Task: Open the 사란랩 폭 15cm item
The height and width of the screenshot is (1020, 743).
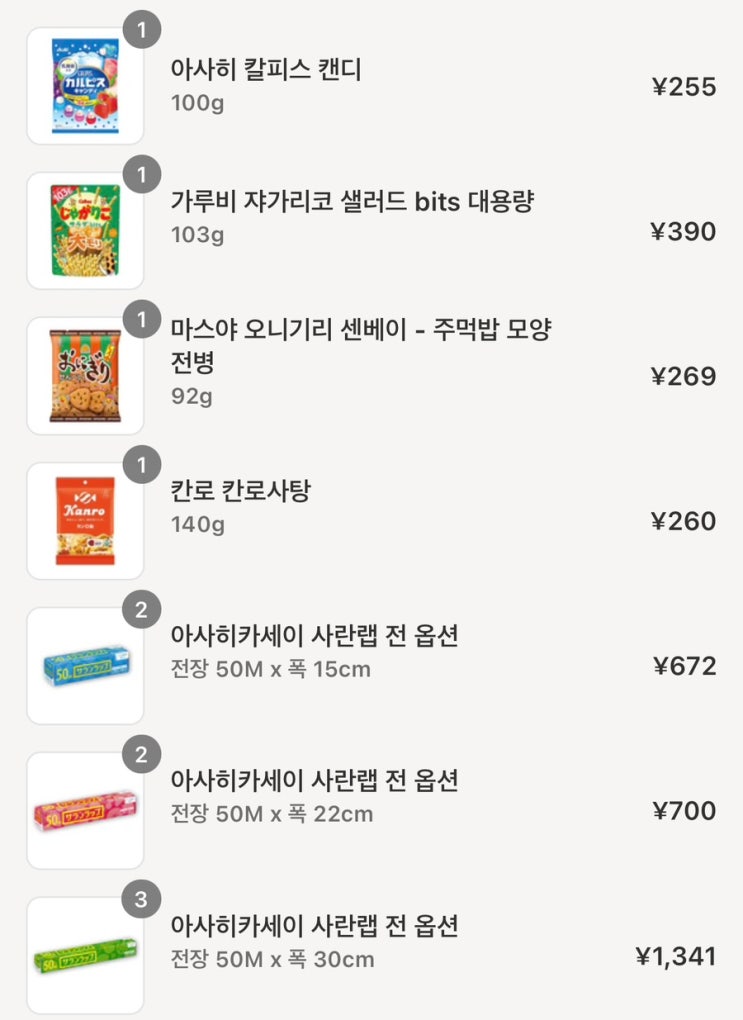Action: point(314,636)
